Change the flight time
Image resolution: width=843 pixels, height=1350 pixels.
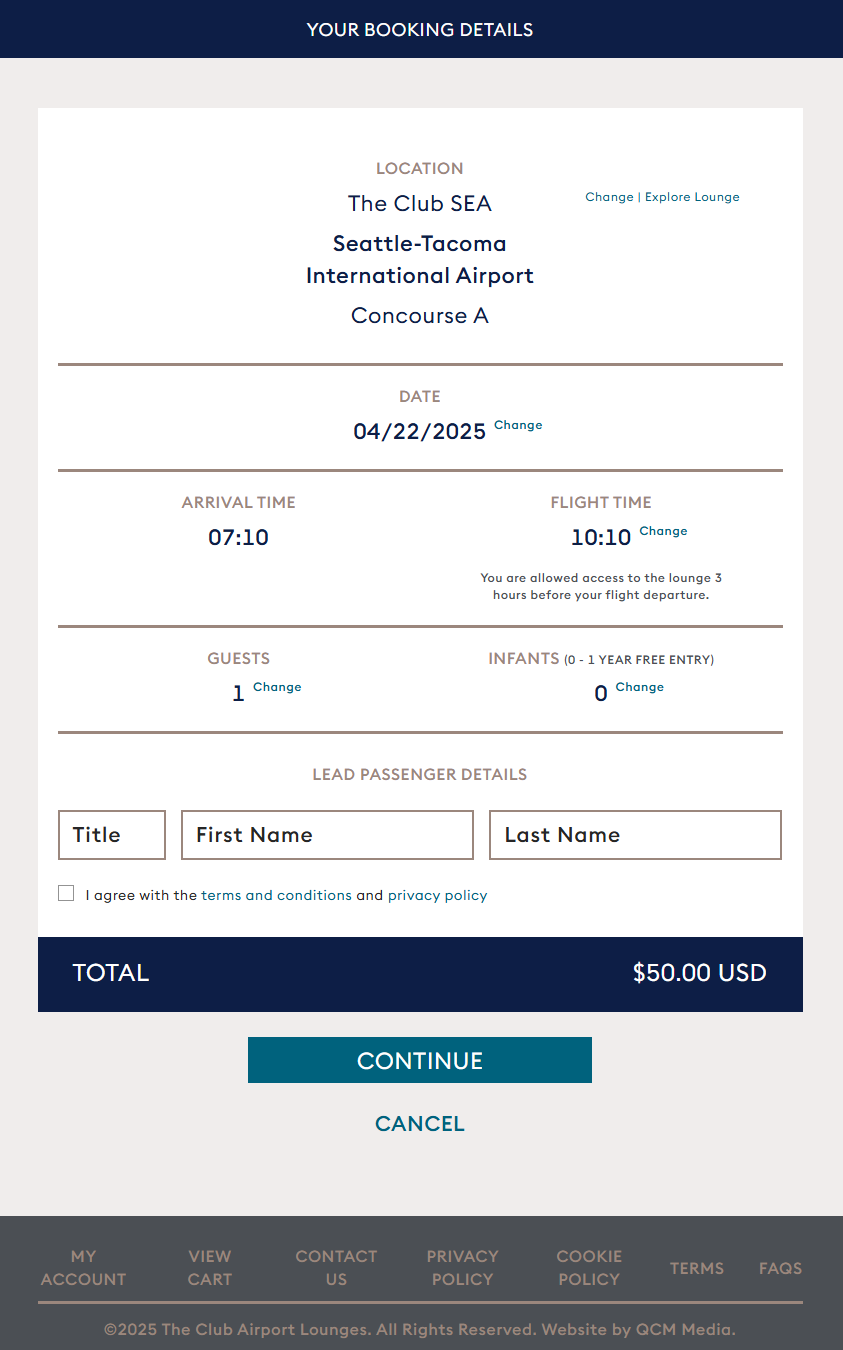coord(663,531)
